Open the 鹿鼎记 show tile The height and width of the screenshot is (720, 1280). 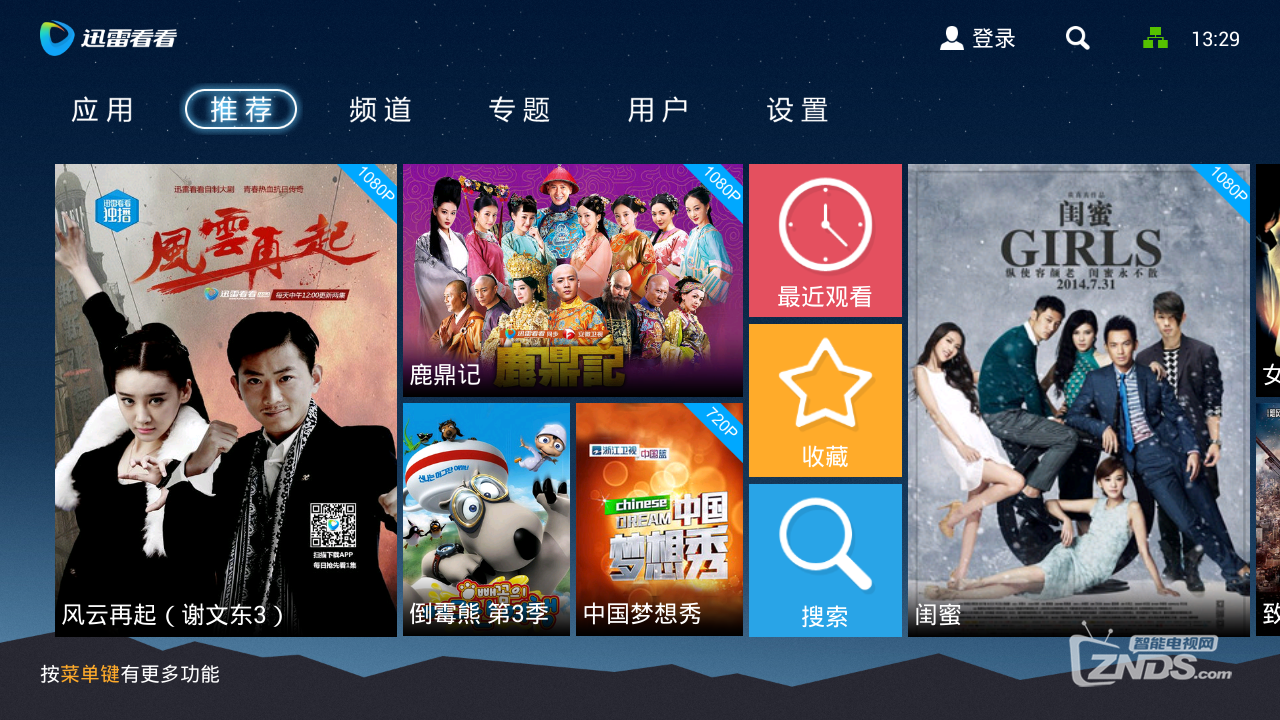573,280
